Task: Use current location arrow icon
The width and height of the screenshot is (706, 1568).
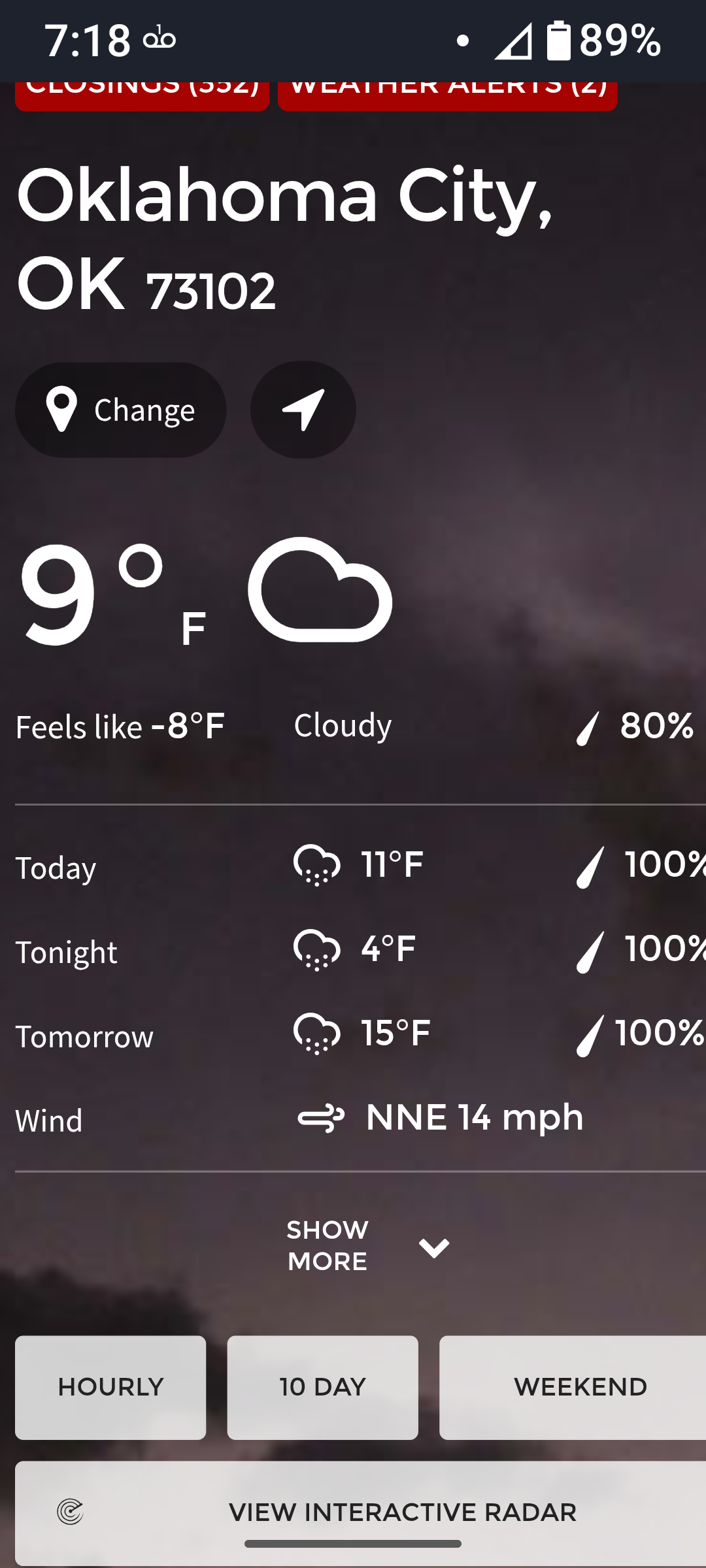Action: click(x=303, y=410)
